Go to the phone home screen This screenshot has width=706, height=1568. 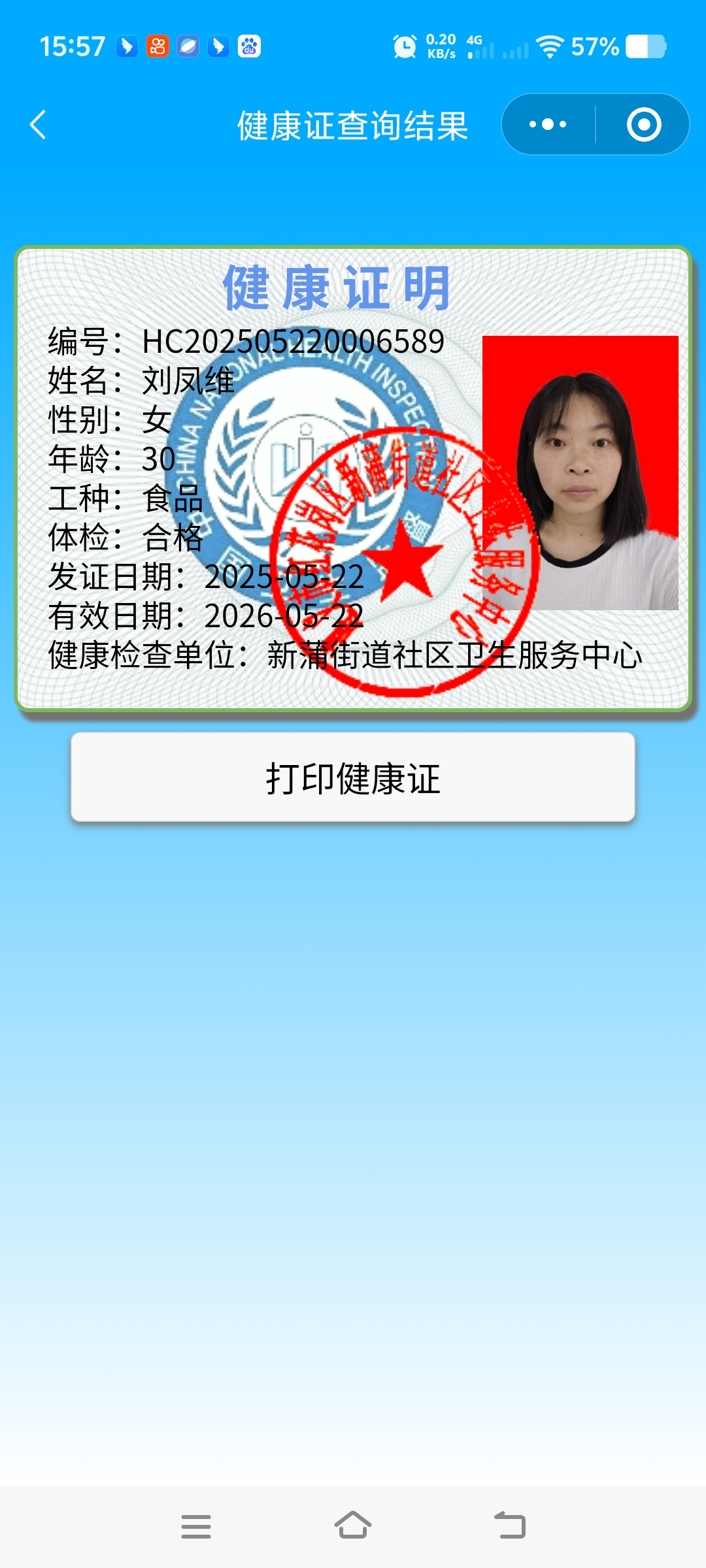353,1526
